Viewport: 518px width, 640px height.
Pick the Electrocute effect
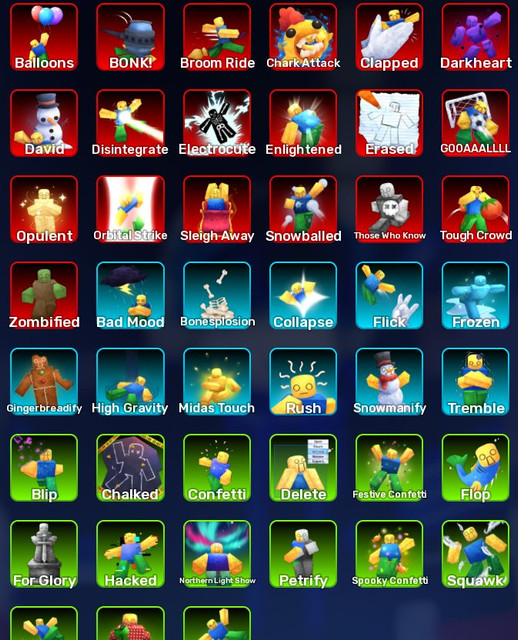[217, 123]
